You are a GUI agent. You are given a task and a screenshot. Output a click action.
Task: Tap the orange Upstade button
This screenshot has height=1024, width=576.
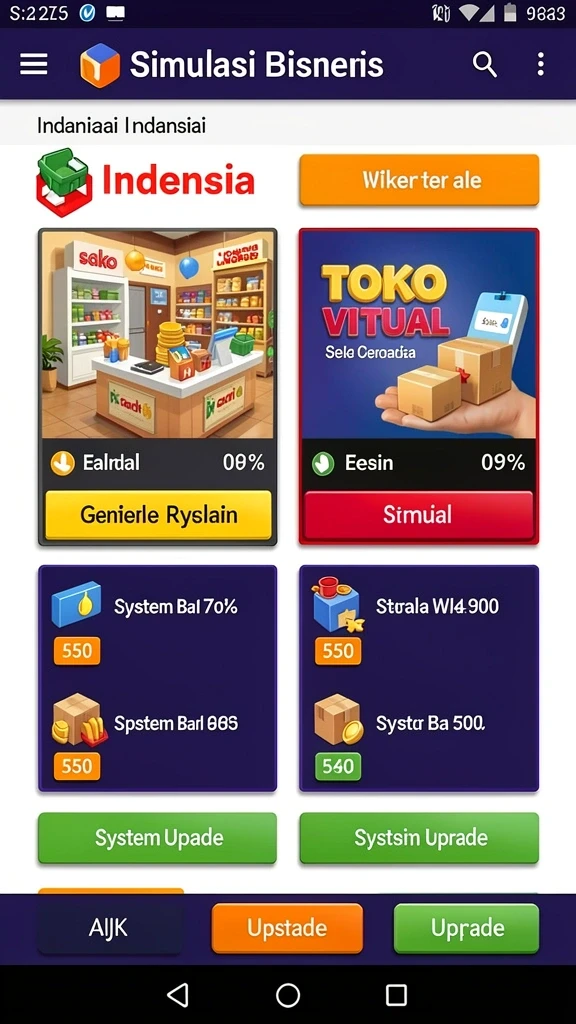pyautogui.click(x=287, y=928)
